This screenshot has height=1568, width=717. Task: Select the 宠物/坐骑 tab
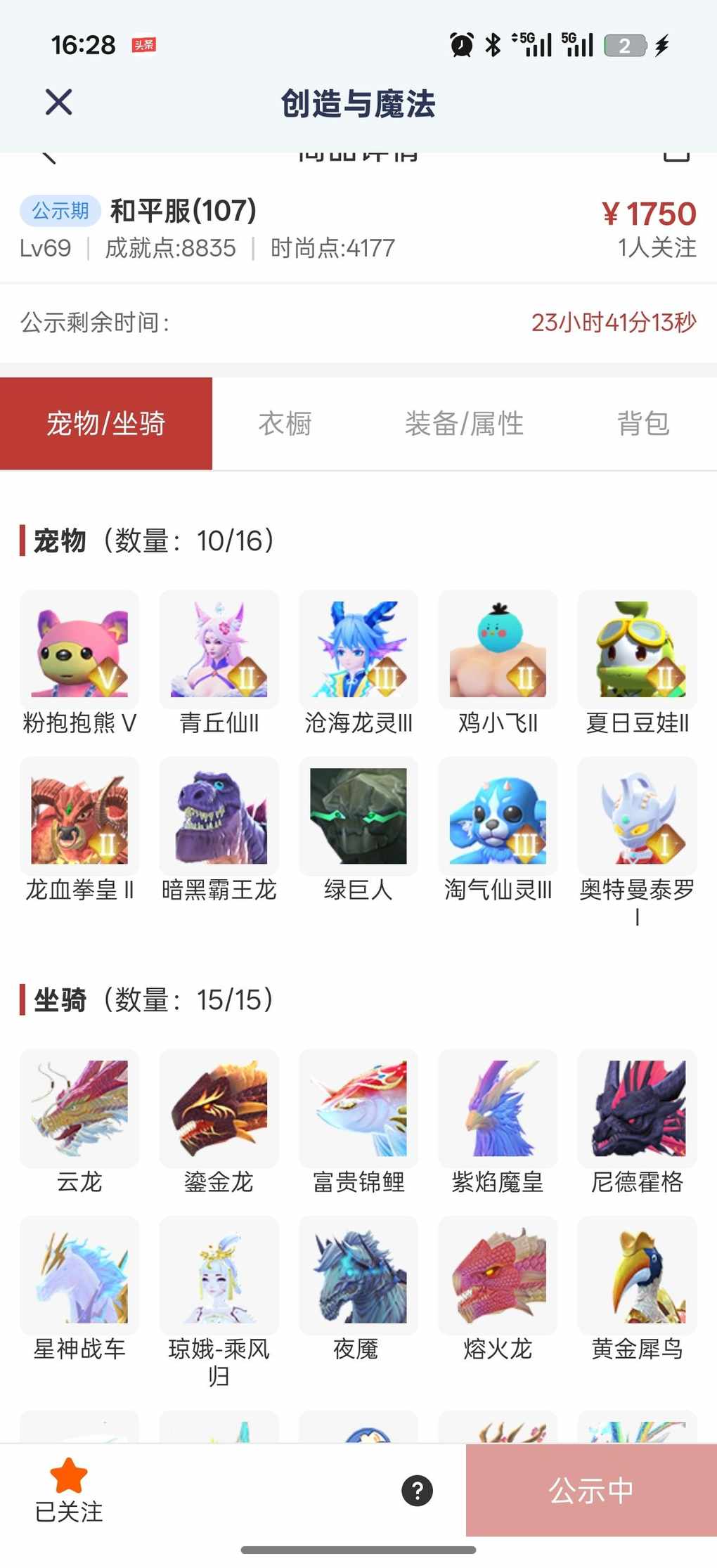[106, 424]
